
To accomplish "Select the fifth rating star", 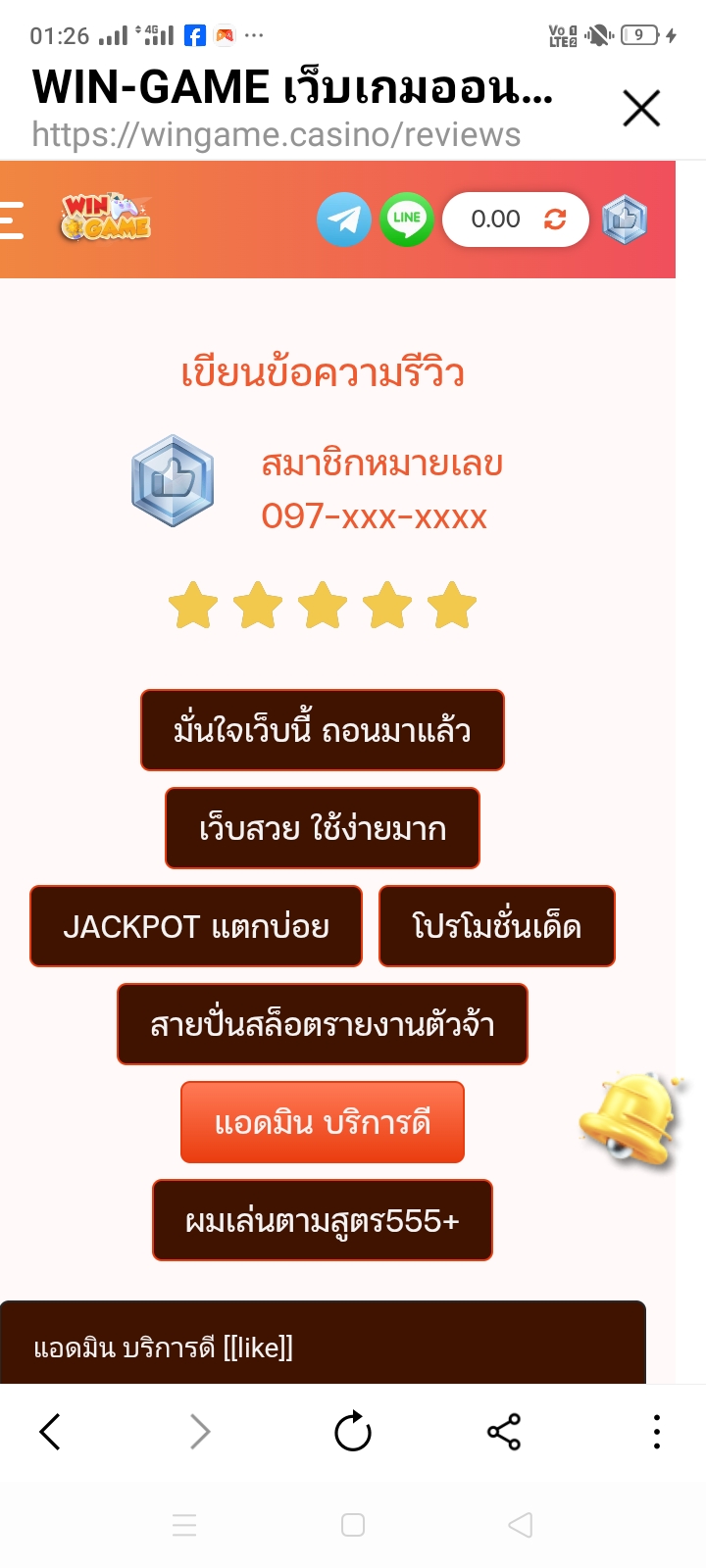I will [452, 605].
